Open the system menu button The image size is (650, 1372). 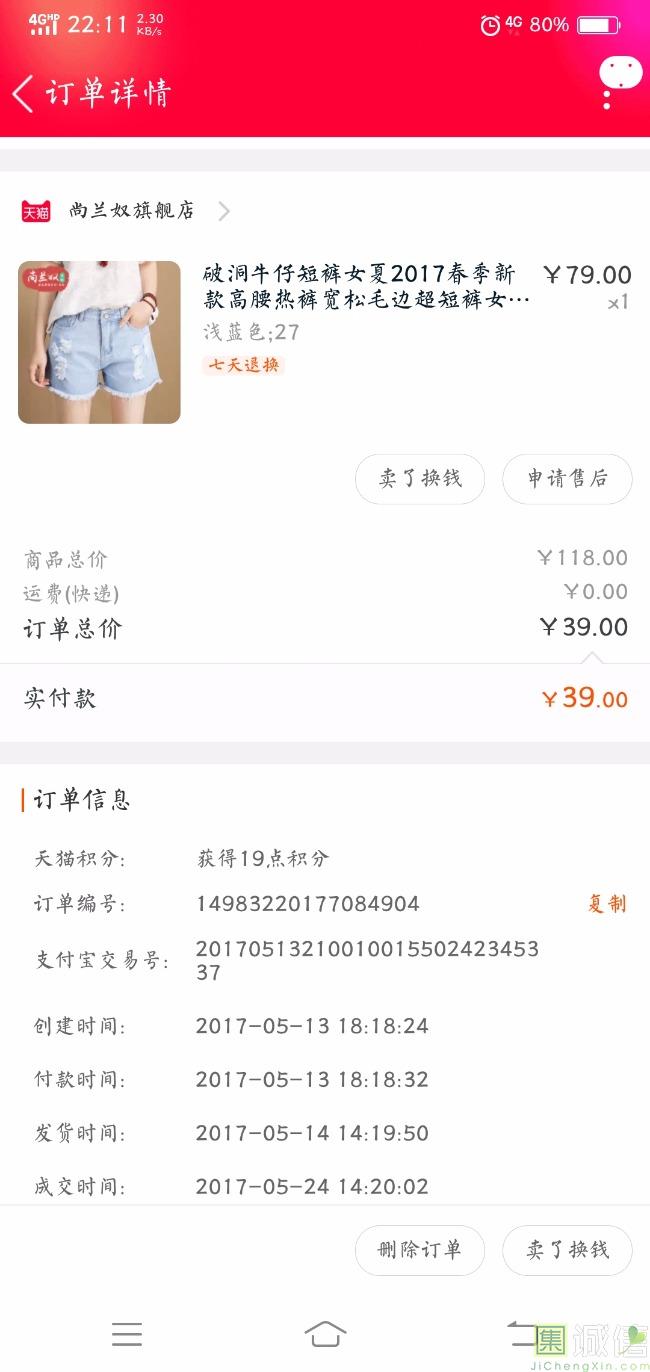click(x=127, y=1333)
